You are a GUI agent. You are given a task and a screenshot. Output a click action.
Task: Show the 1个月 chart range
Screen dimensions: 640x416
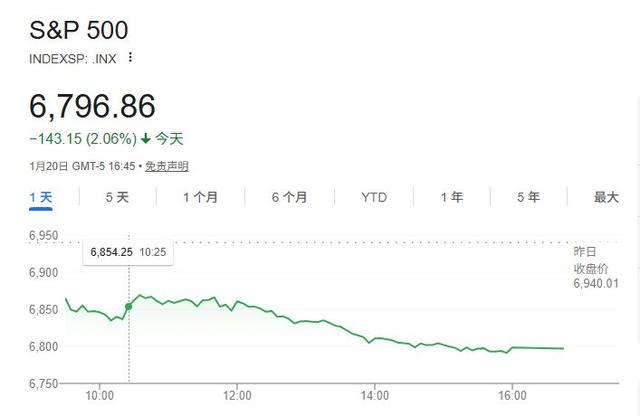[200, 197]
